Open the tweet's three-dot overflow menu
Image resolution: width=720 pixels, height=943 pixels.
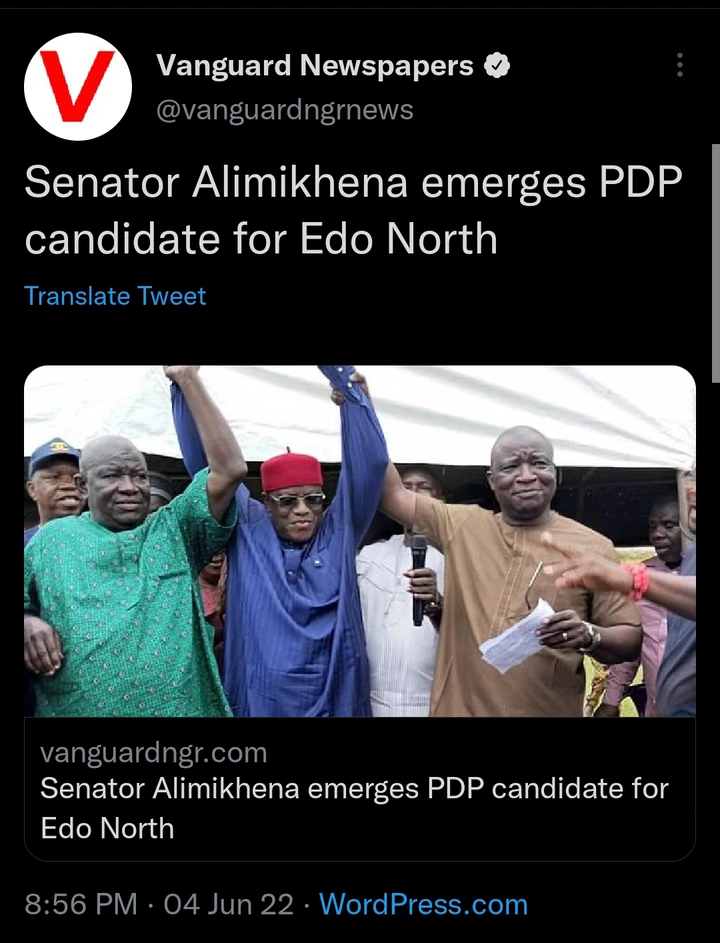click(680, 66)
